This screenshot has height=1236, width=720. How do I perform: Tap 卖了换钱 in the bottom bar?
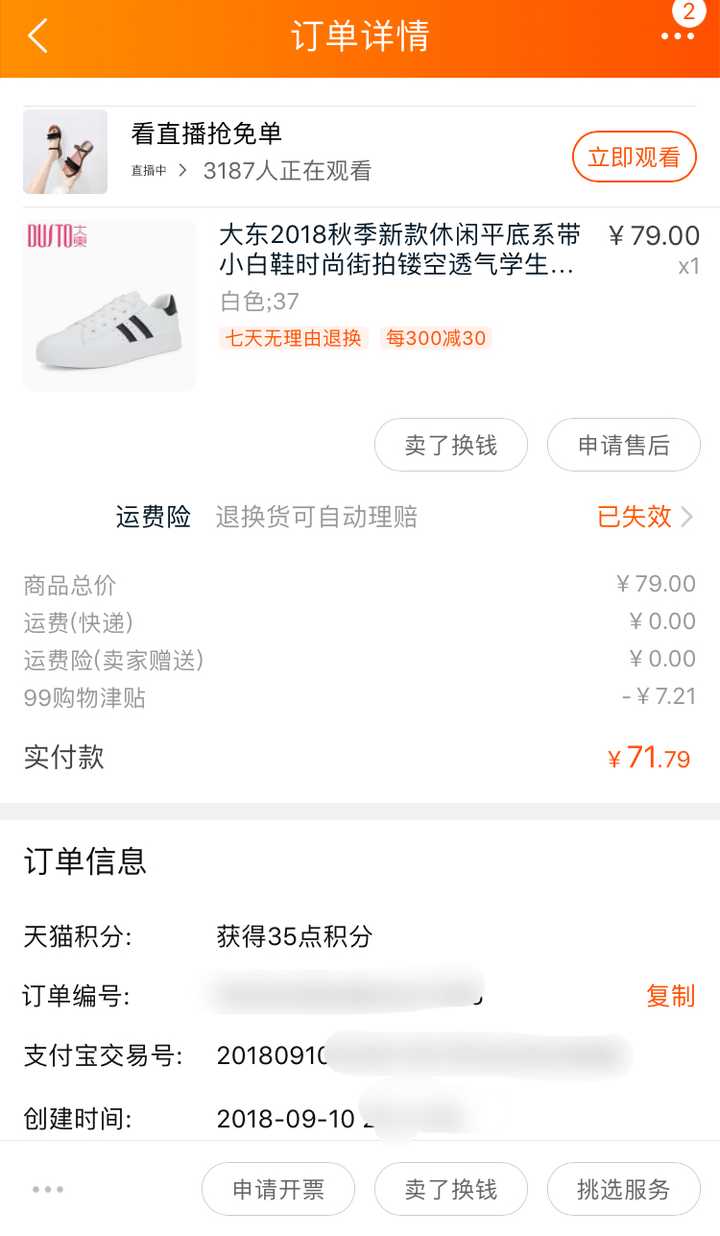(x=450, y=1189)
